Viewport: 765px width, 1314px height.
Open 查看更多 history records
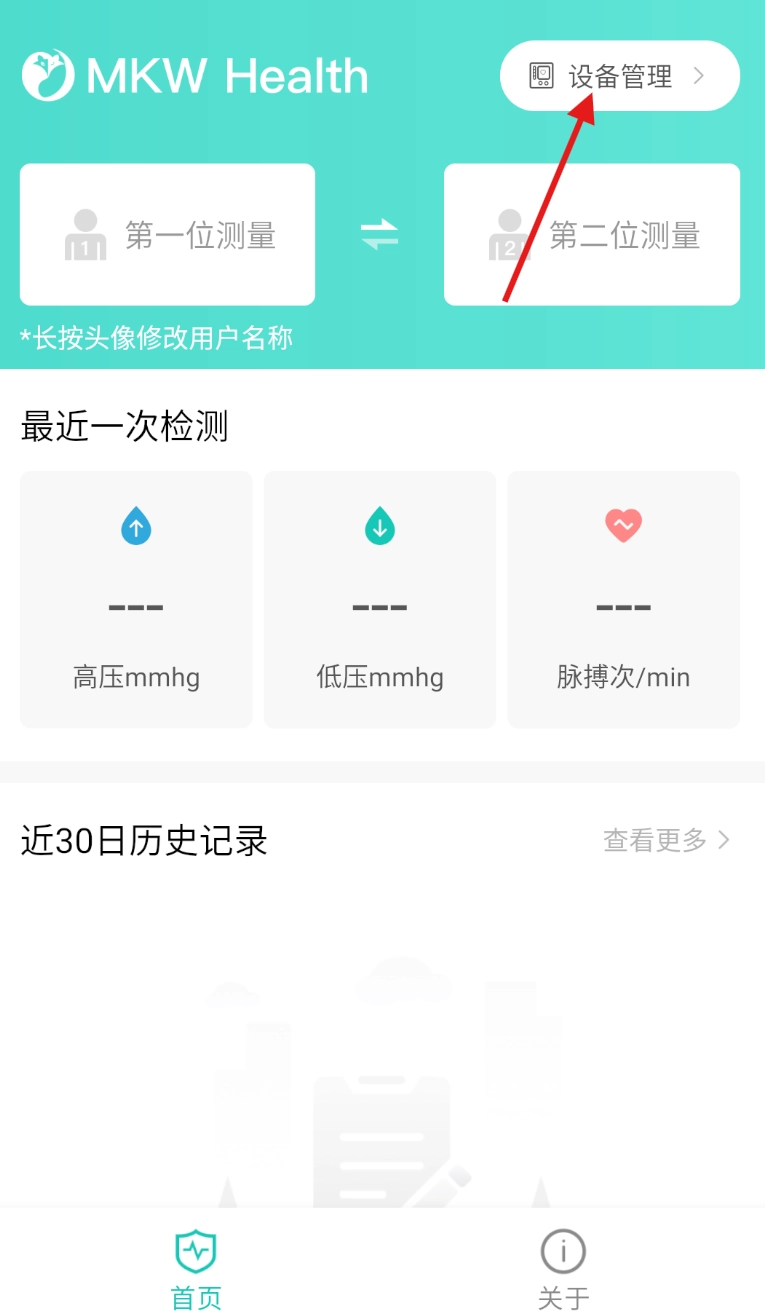pos(667,840)
